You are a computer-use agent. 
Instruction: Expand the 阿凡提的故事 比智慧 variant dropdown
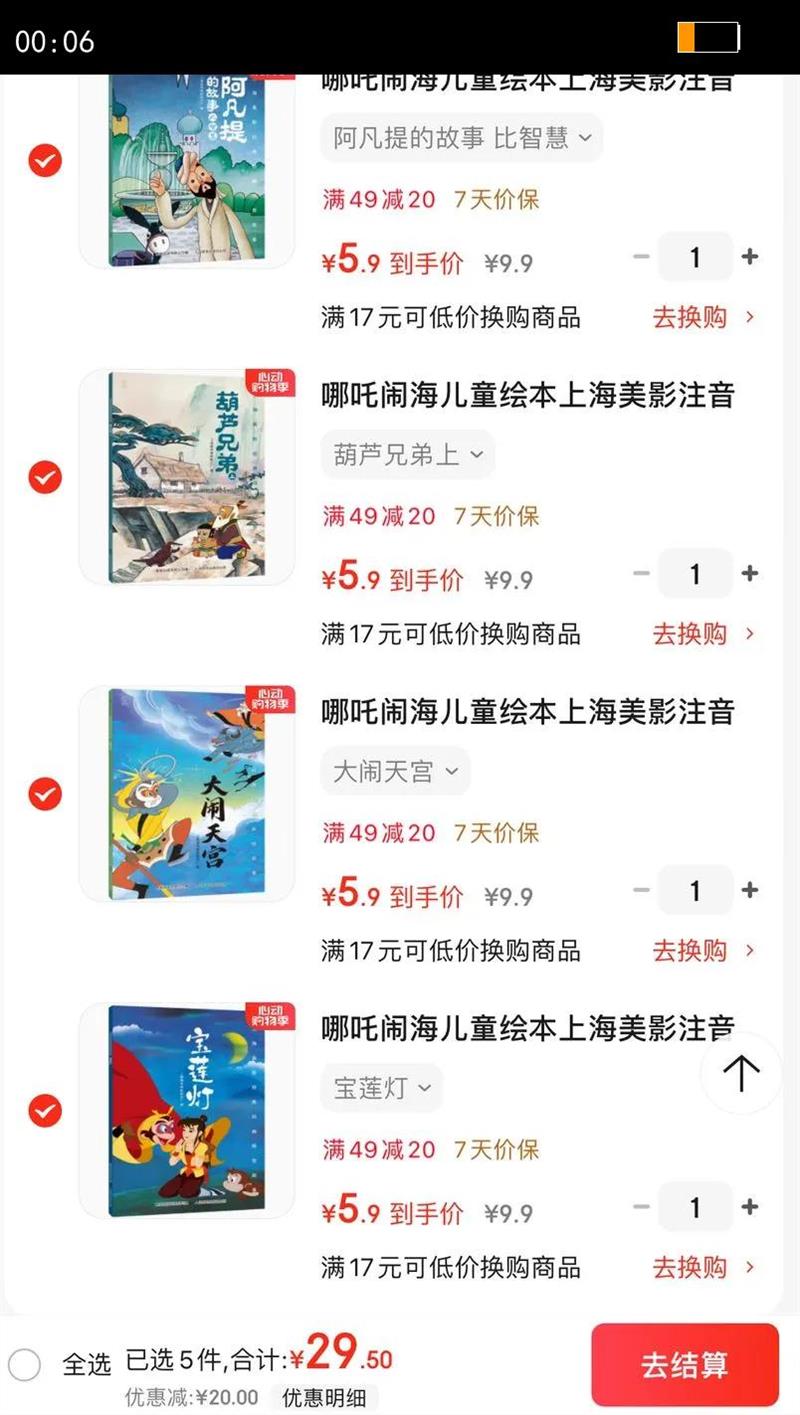[461, 137]
